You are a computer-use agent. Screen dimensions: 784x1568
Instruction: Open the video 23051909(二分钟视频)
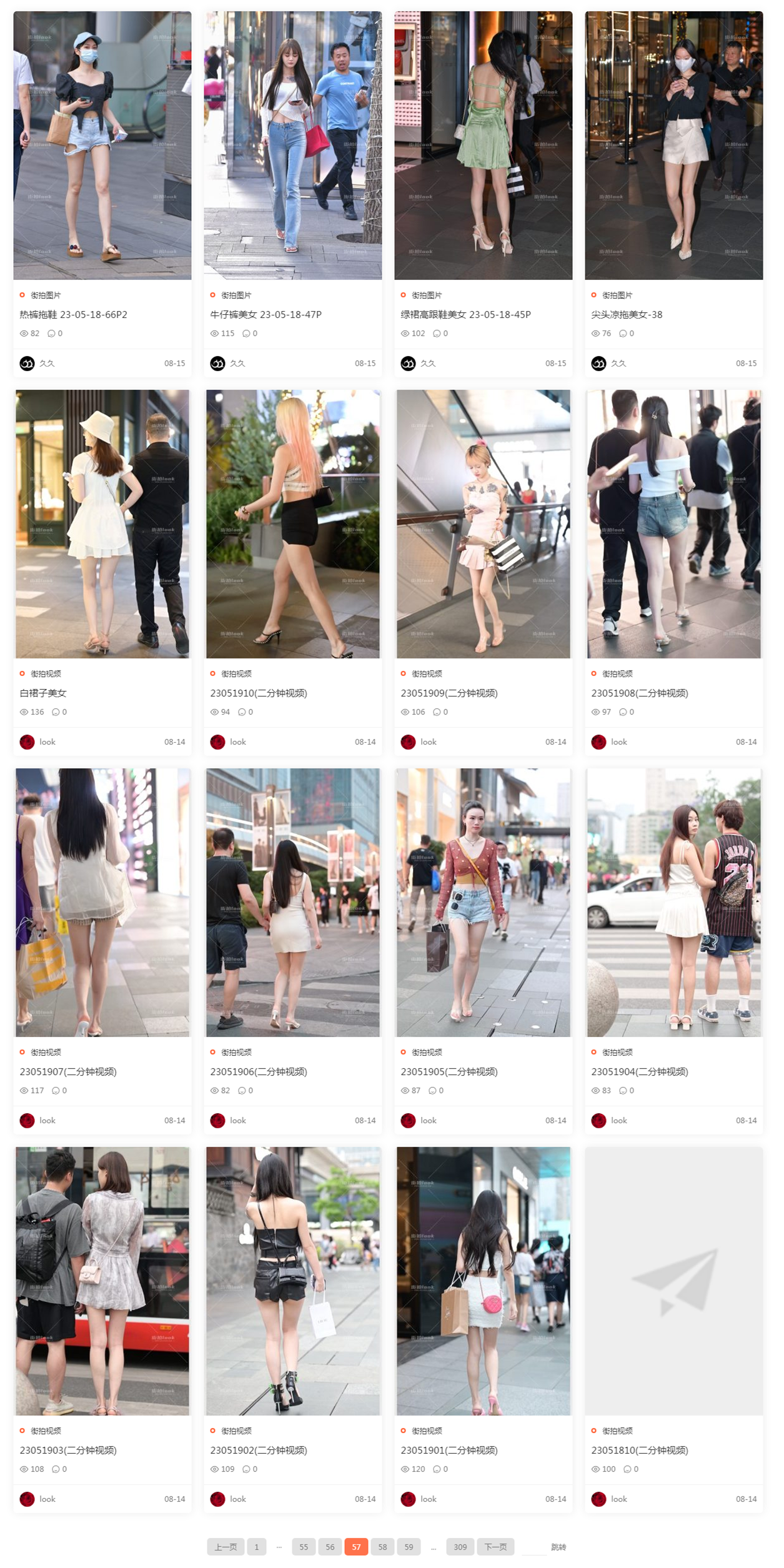point(449,693)
